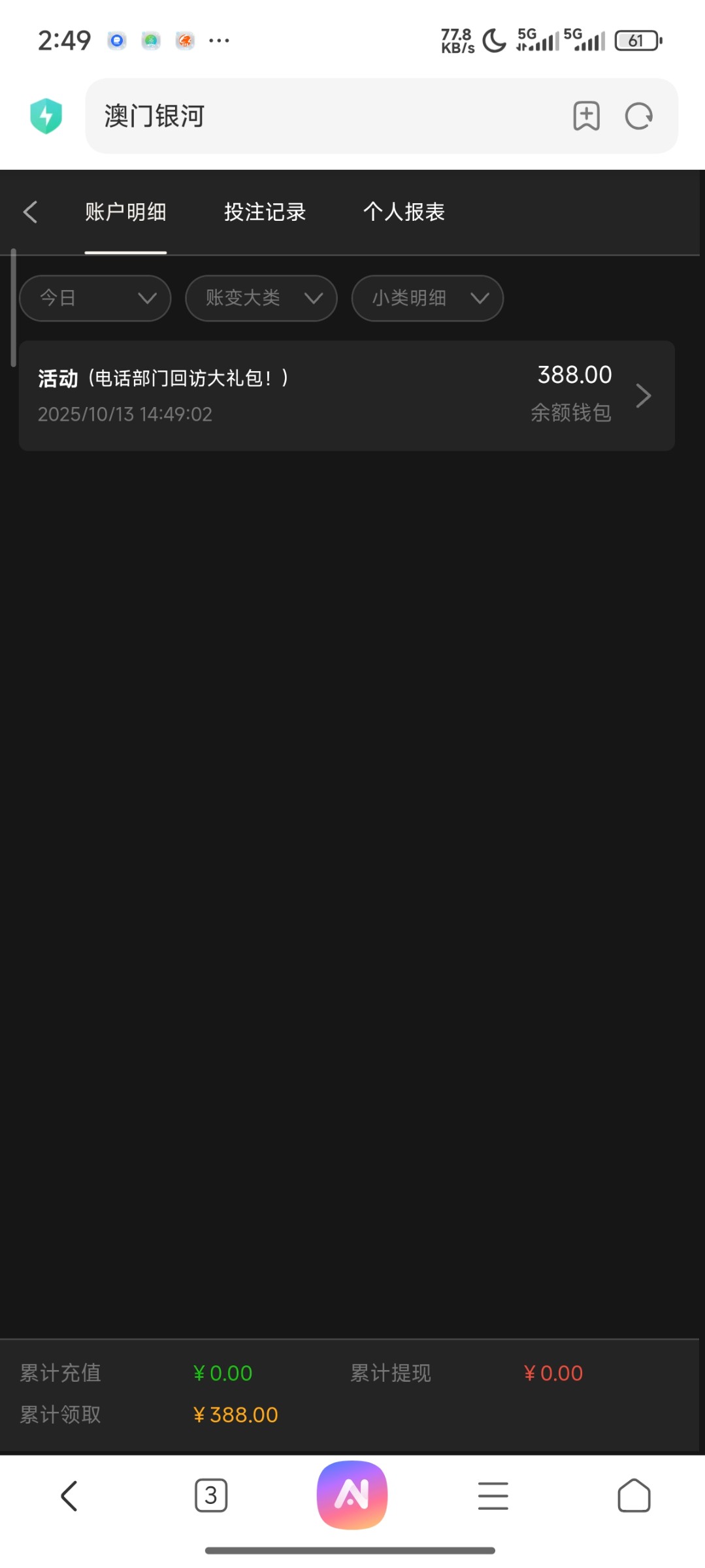Switch to the 个人报表 tab

(x=404, y=212)
